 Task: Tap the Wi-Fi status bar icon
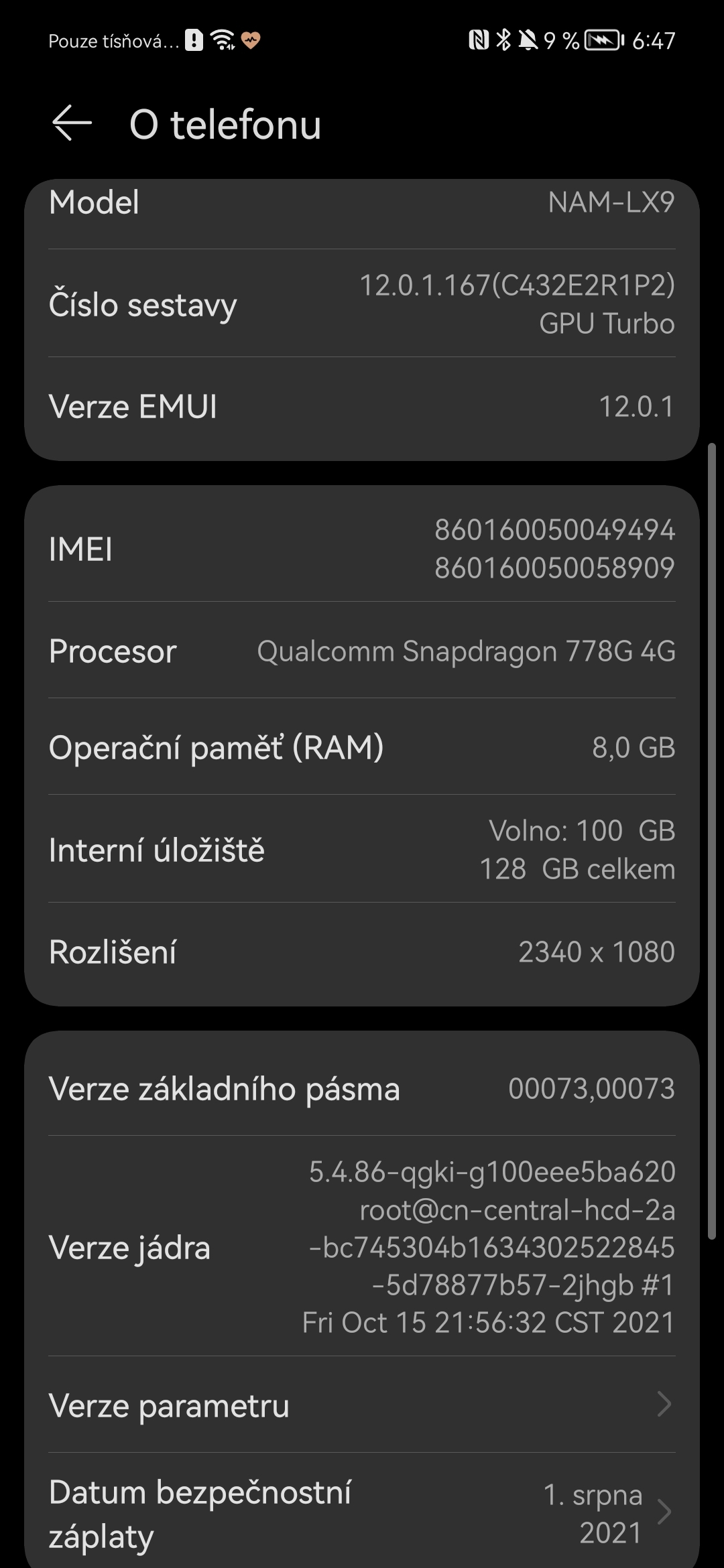point(221,40)
